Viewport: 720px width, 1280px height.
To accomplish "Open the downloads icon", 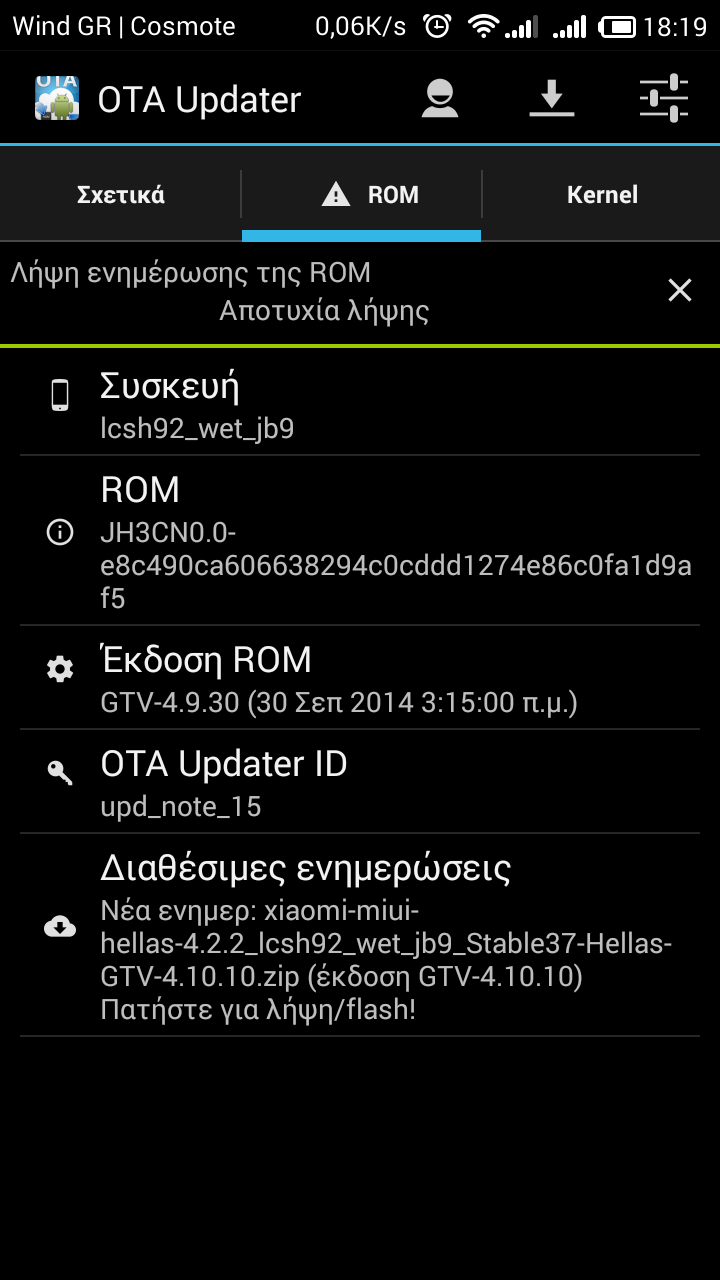I will [551, 99].
